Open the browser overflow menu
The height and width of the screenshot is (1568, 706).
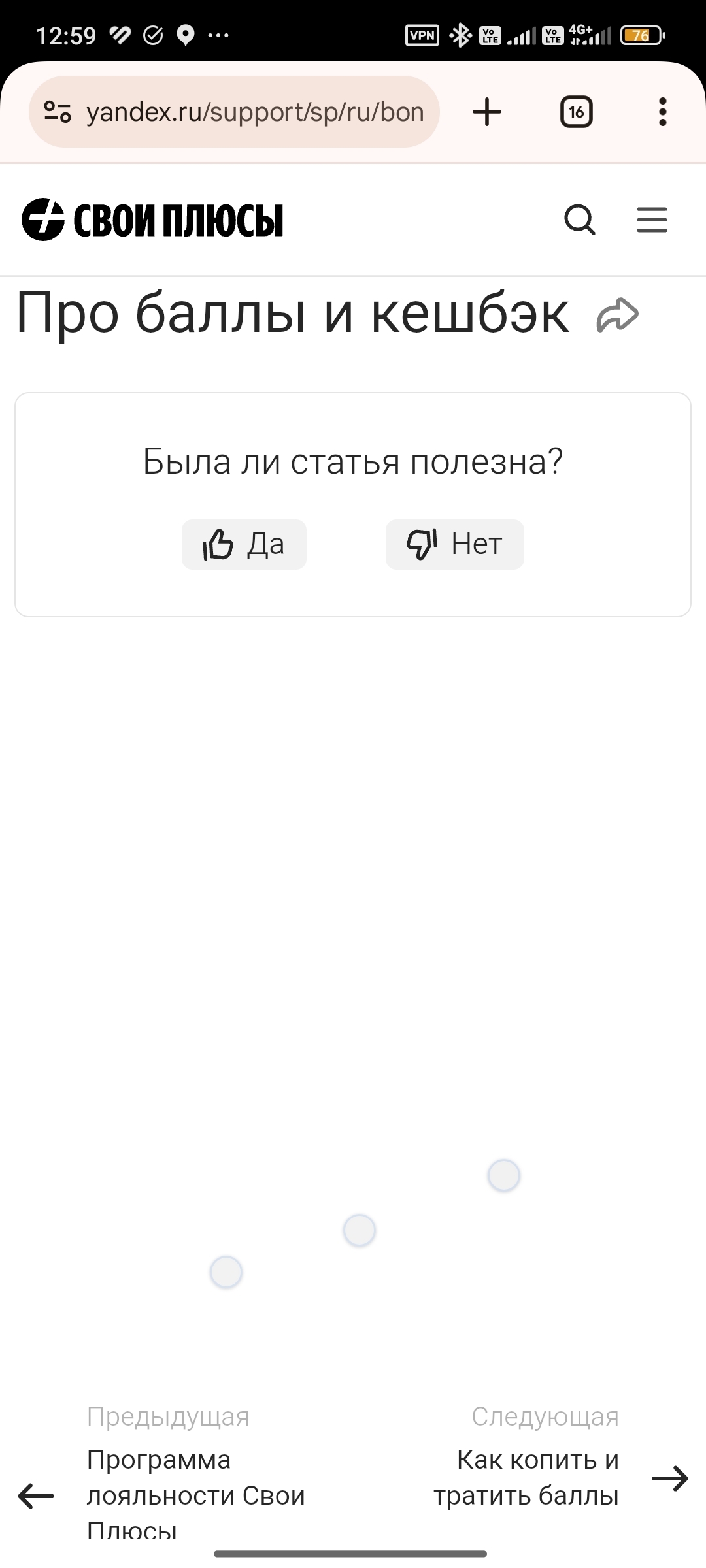[x=662, y=112]
